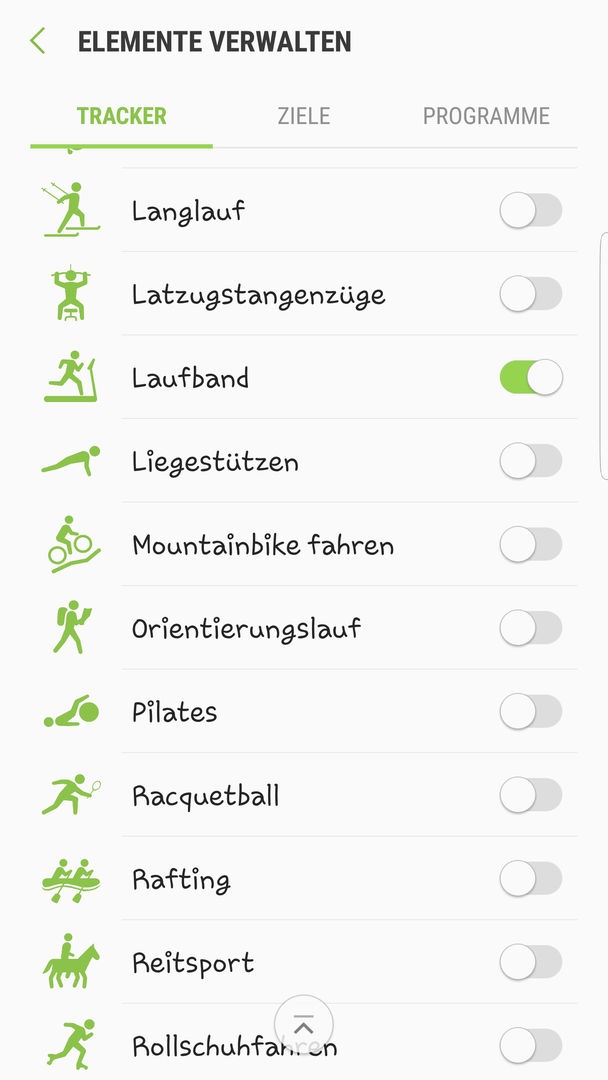This screenshot has width=608, height=1080.
Task: Switch on Racquetball tracking
Action: (x=531, y=795)
